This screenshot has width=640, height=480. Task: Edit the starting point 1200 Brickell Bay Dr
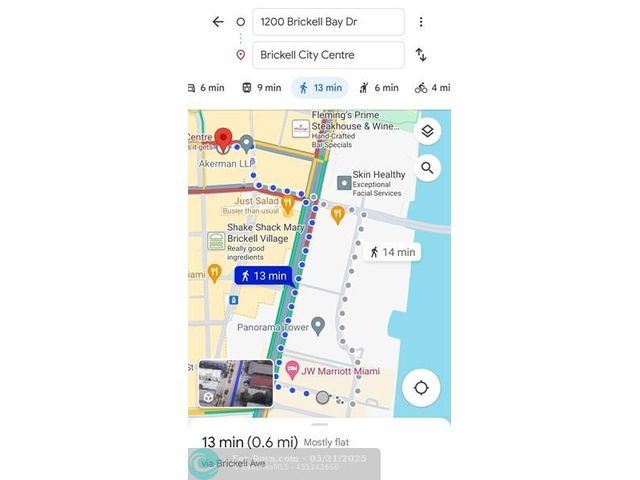pyautogui.click(x=329, y=22)
